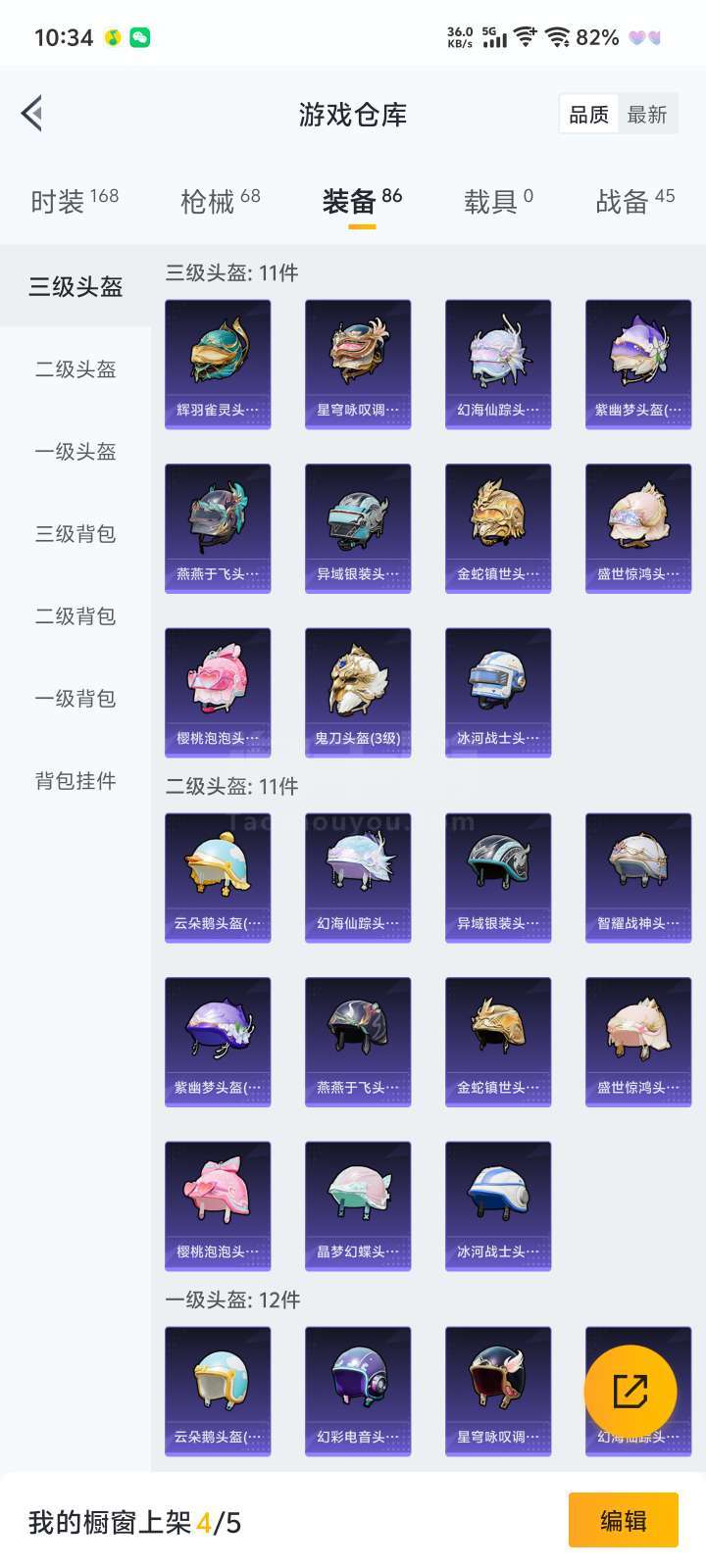Open the 战备 tab

click(x=635, y=201)
